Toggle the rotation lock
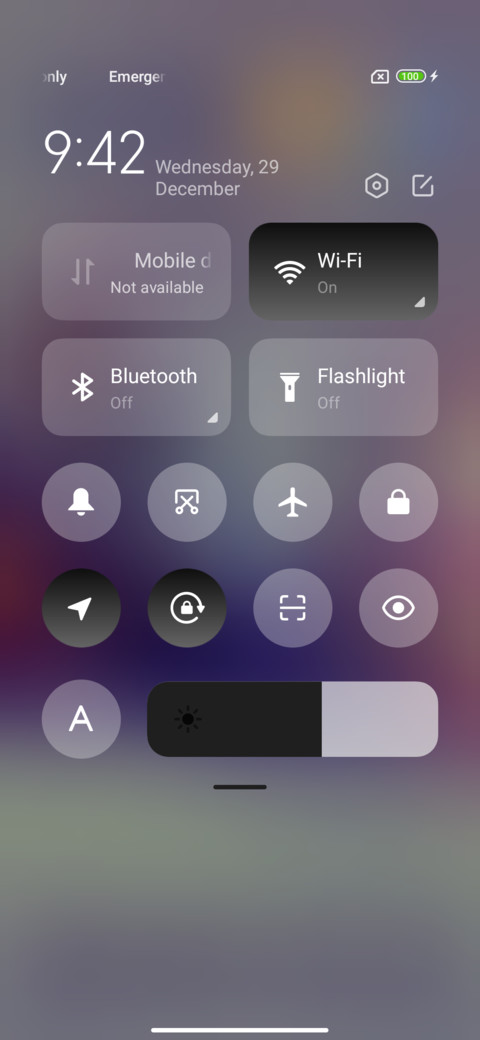The height and width of the screenshot is (1040, 480). pos(187,608)
